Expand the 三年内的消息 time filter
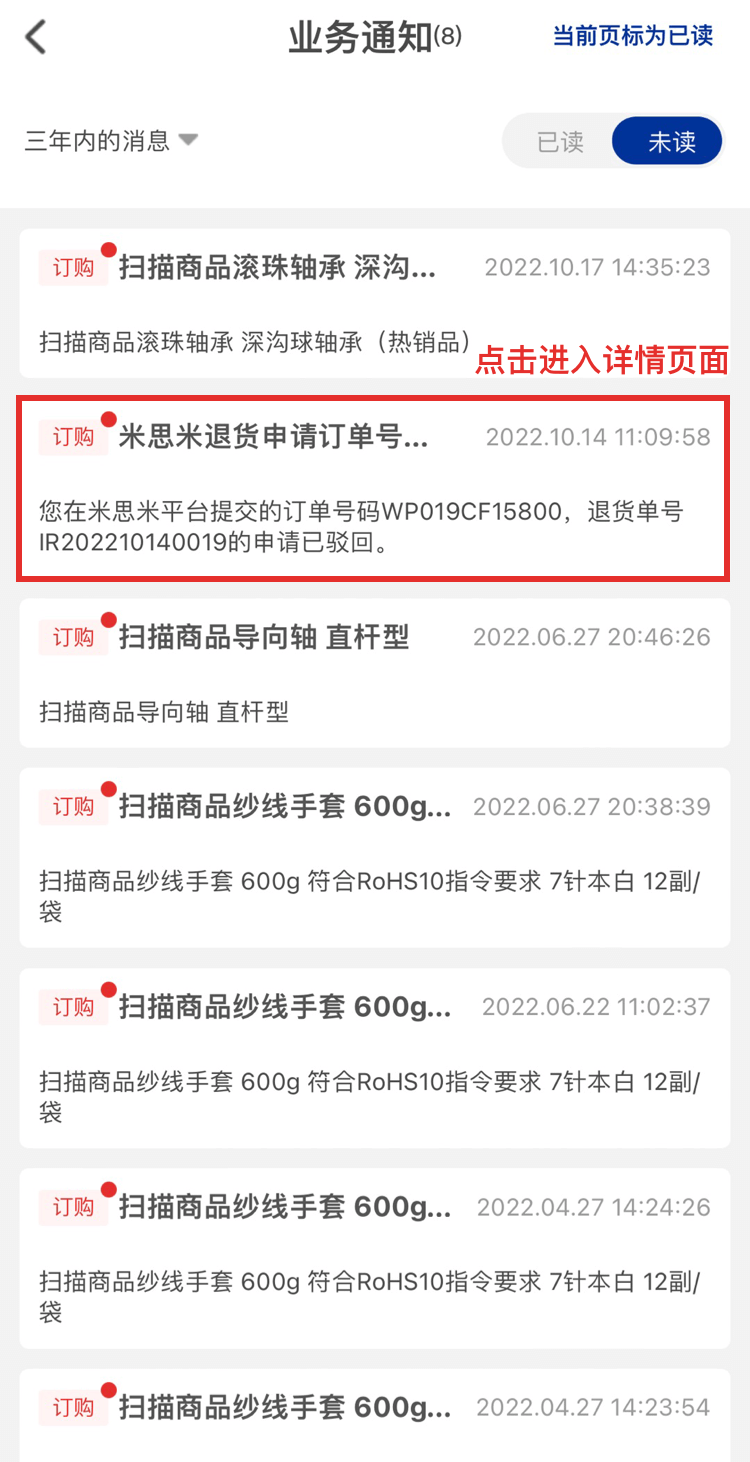Screen dimensions: 750x1462 click(111, 141)
